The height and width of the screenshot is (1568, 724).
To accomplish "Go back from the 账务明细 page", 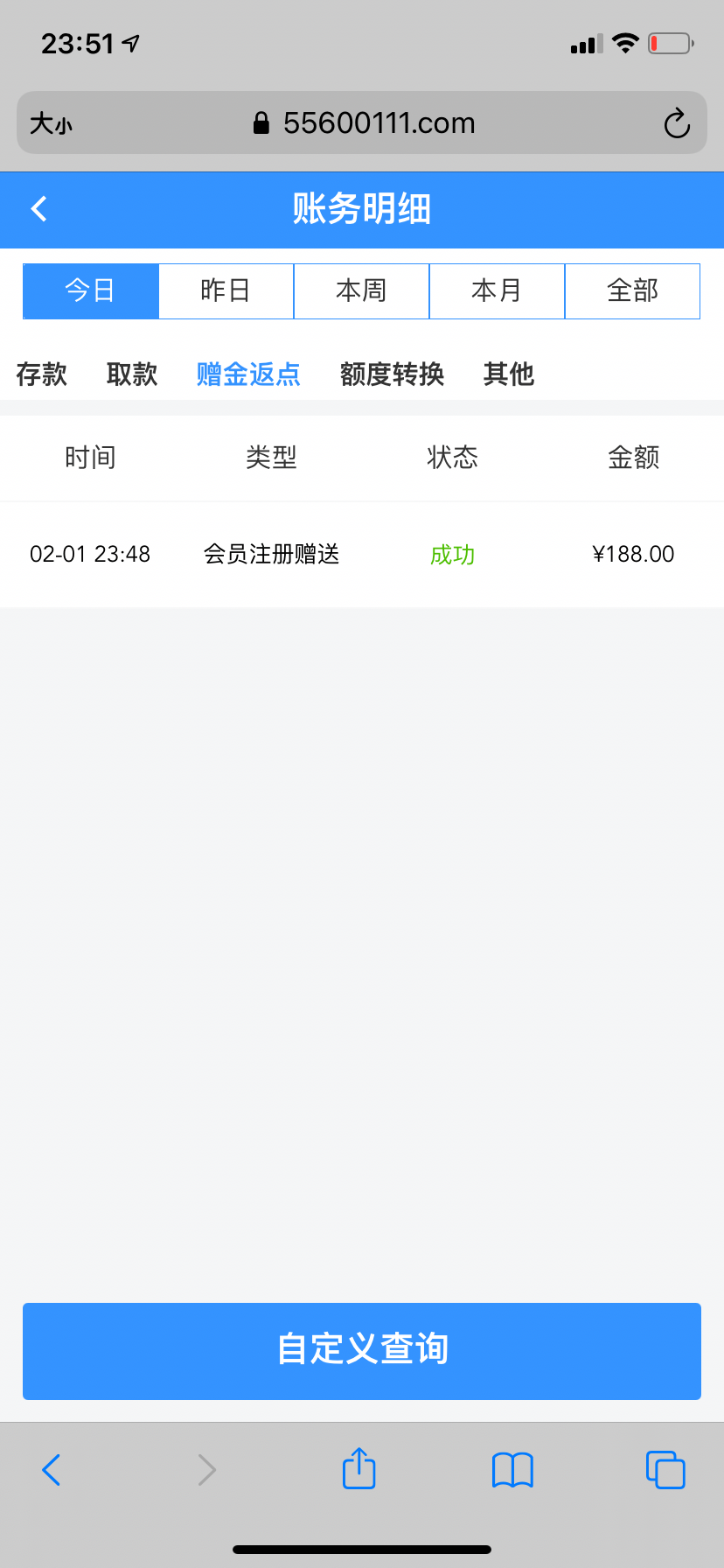I will tap(39, 209).
